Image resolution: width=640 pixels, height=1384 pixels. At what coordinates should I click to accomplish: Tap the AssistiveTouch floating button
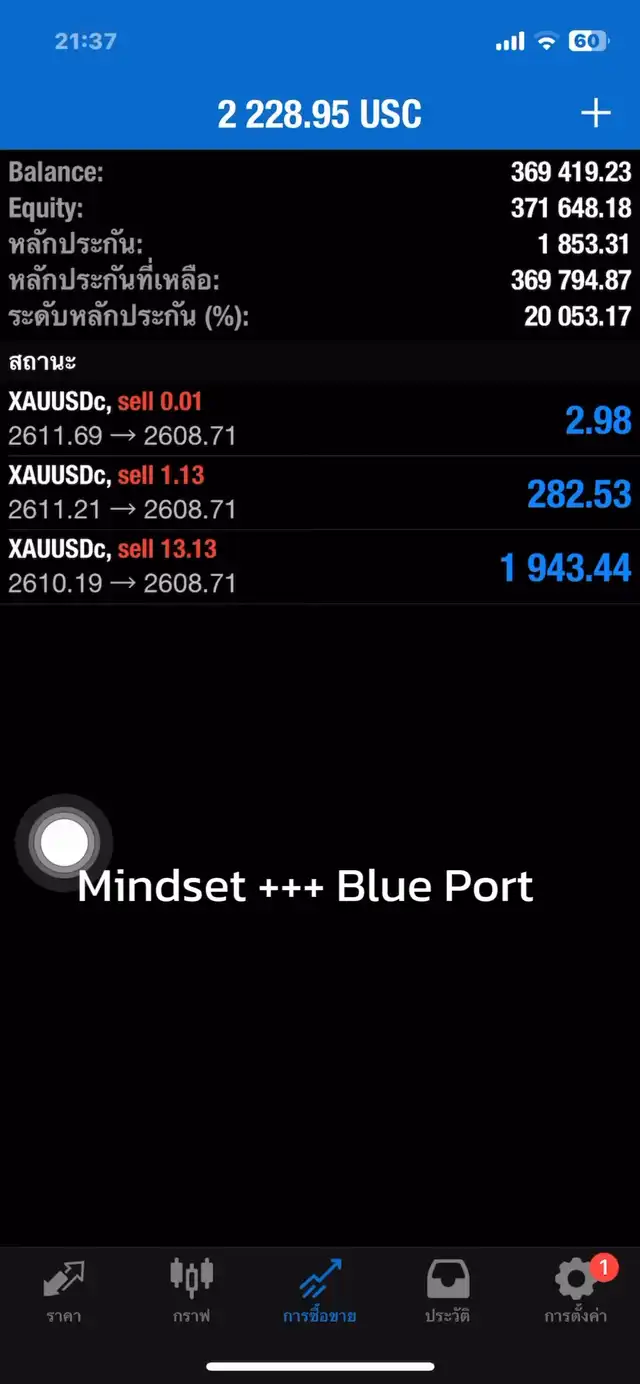tap(65, 843)
